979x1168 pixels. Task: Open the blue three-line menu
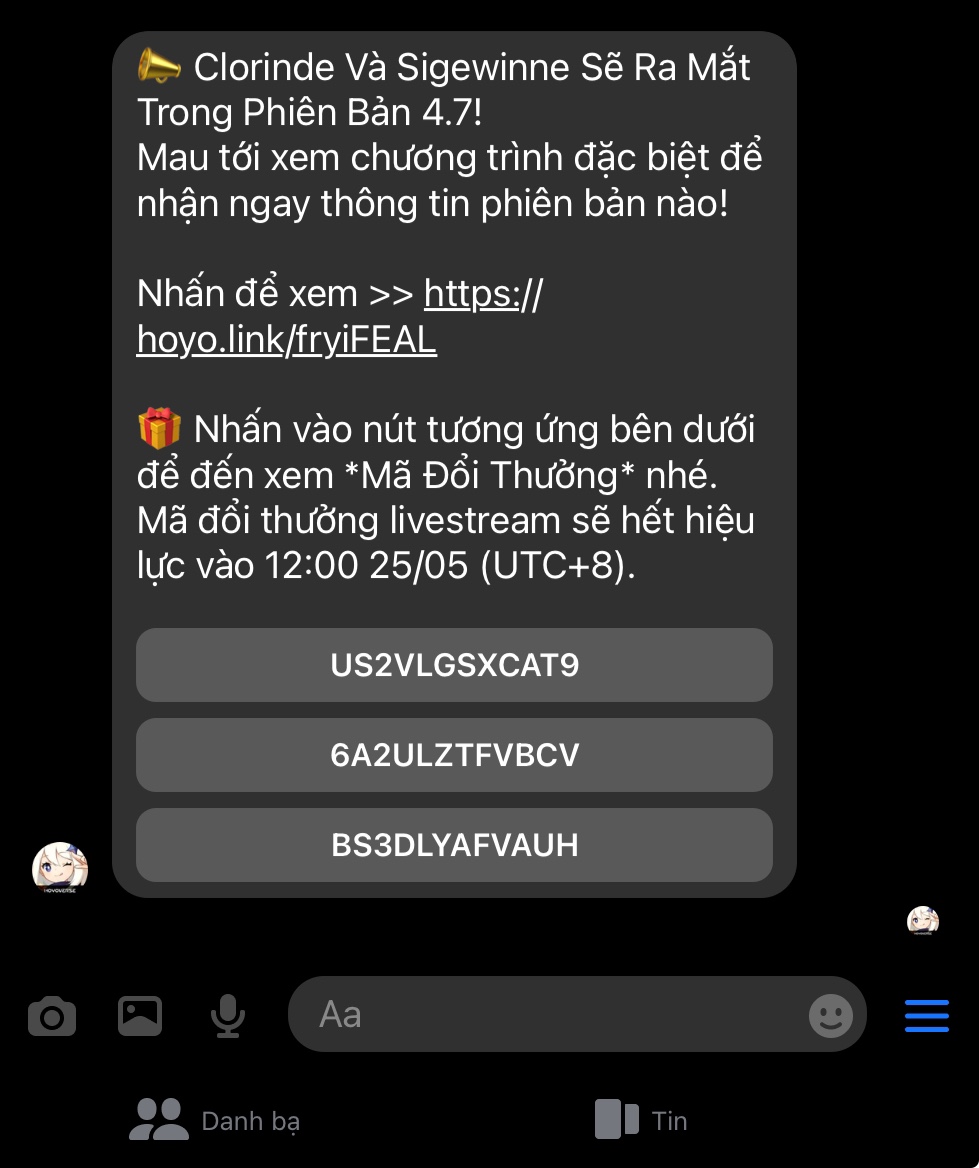(x=926, y=1016)
